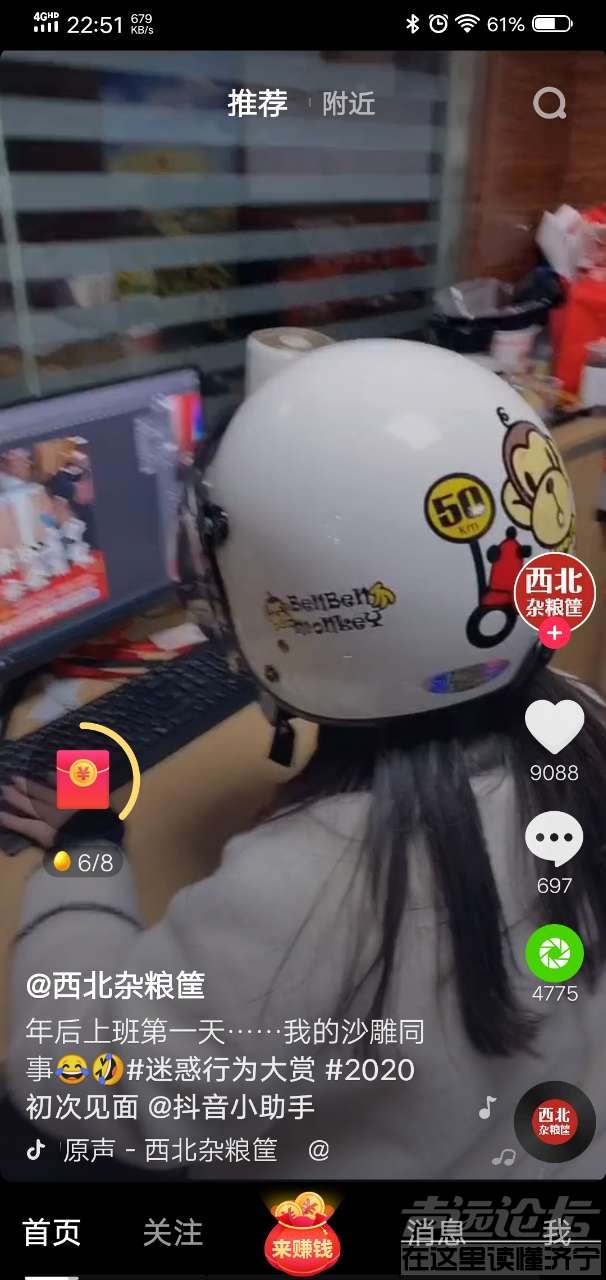Viewport: 606px width, 1280px height.
Task: Follow 西北杂粮筐 with the plus button
Action: click(x=554, y=634)
